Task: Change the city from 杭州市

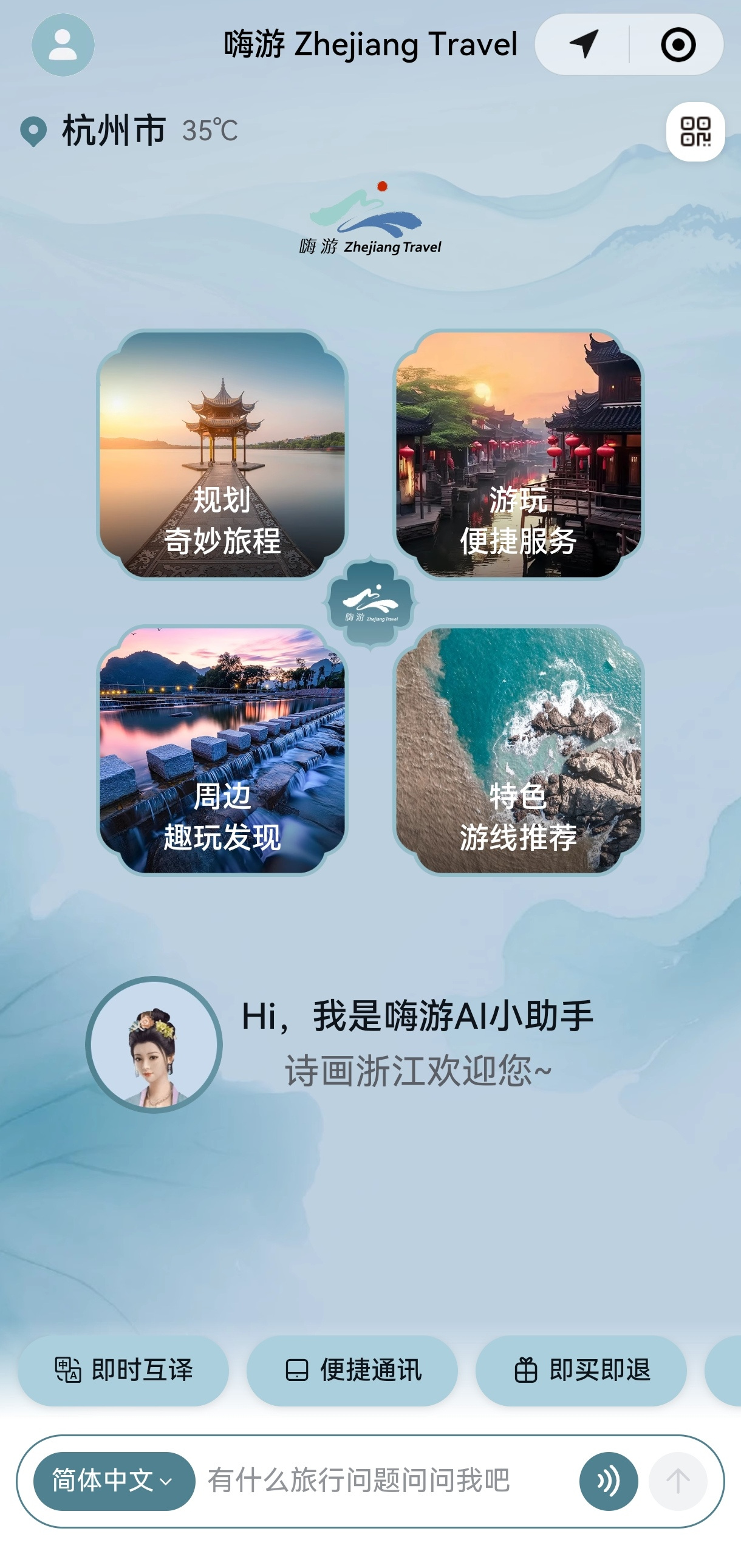Action: (x=113, y=131)
